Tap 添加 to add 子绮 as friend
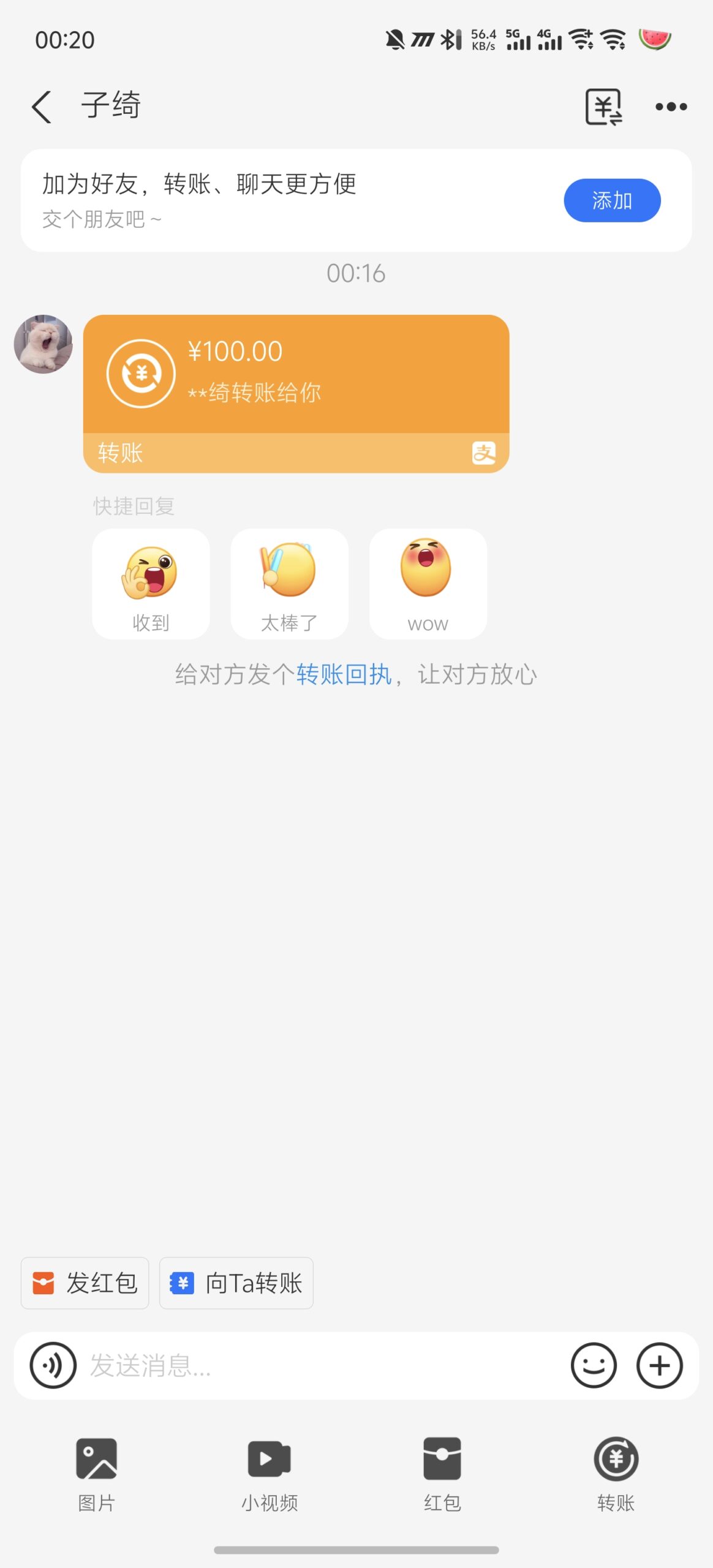Viewport: 713px width, 1568px height. 611,200
